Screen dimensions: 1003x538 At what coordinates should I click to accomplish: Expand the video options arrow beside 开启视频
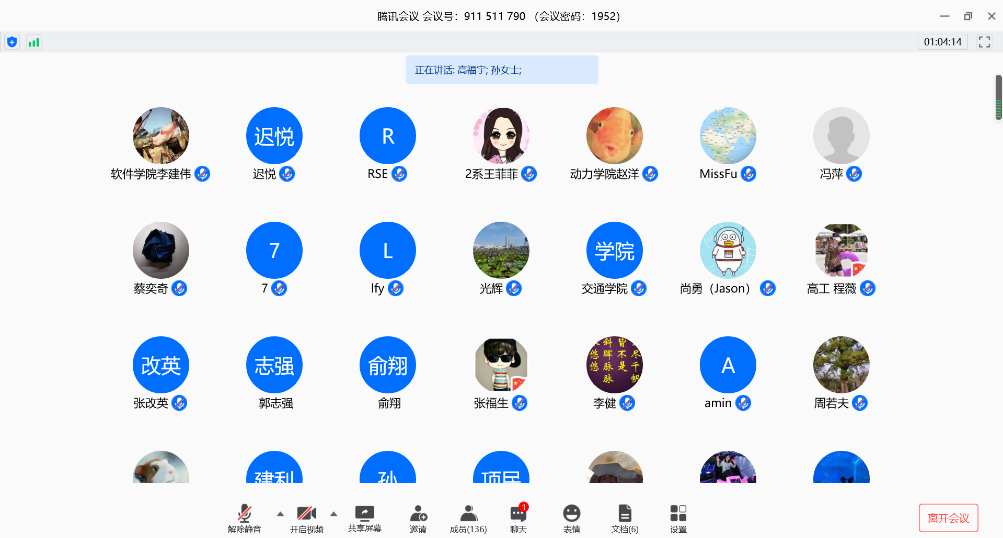coord(334,512)
